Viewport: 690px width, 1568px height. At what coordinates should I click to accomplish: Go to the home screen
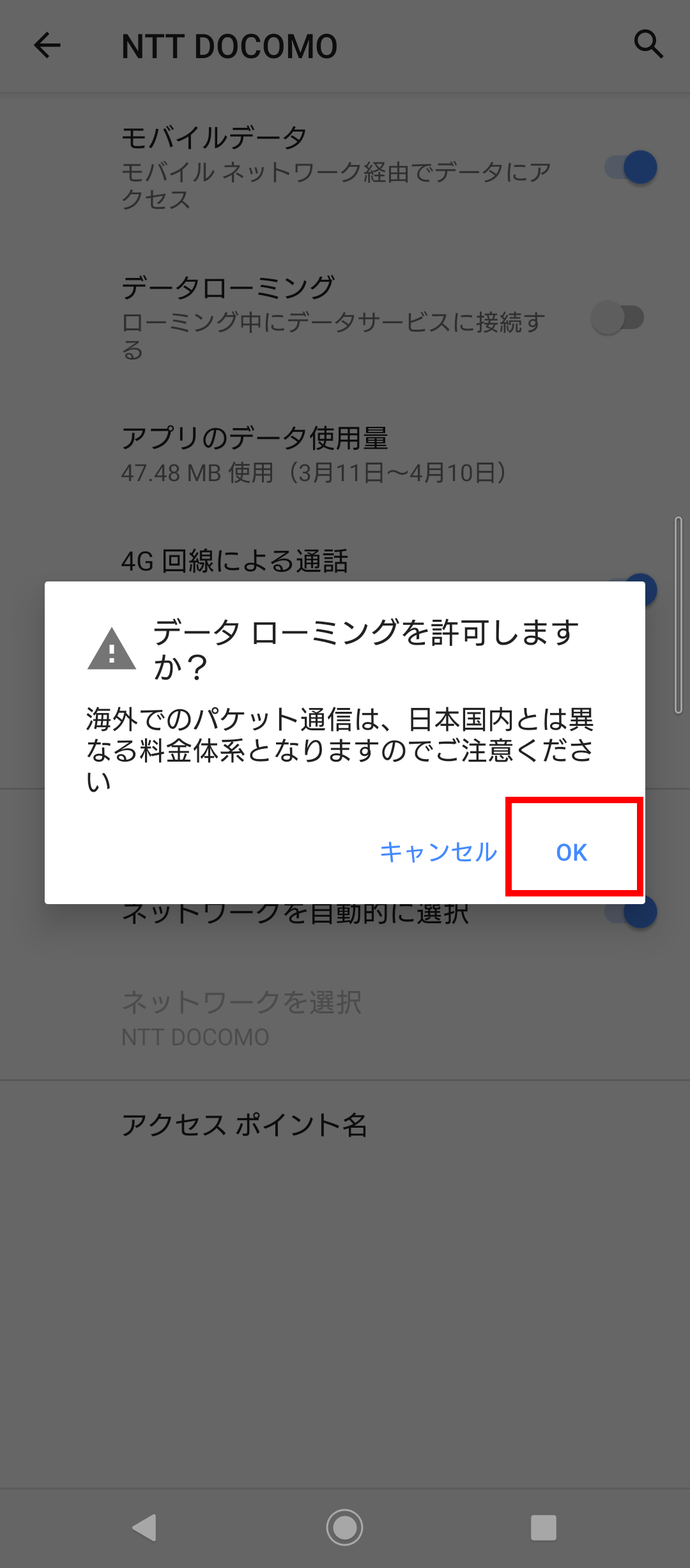[345, 1528]
